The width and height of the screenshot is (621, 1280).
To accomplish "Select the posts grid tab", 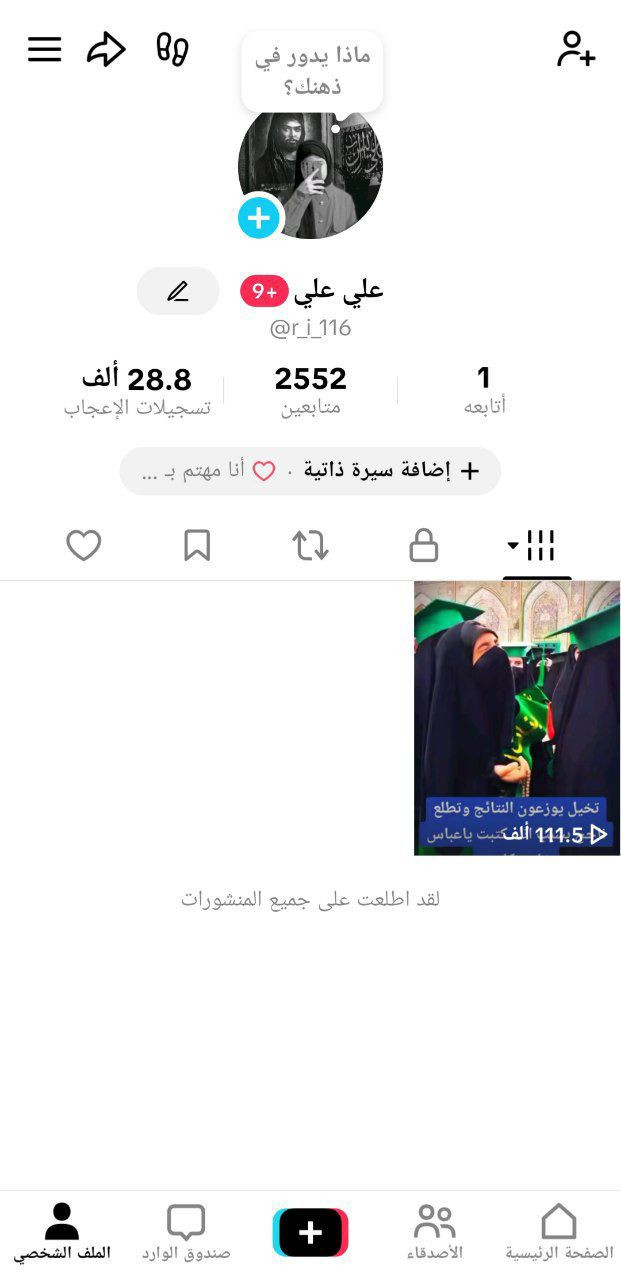I will tap(538, 546).
